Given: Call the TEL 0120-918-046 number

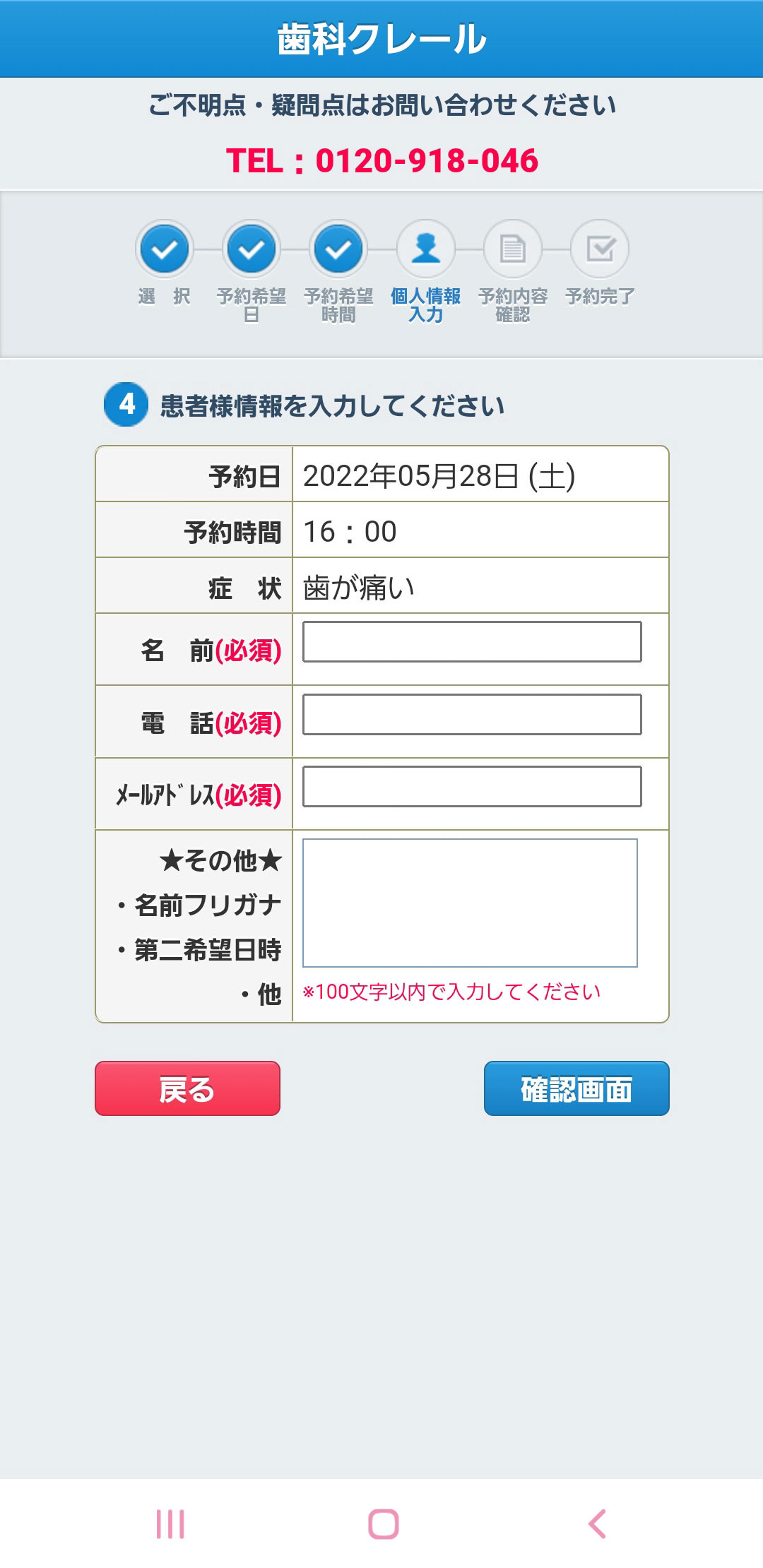Looking at the screenshot, I should 381,160.
